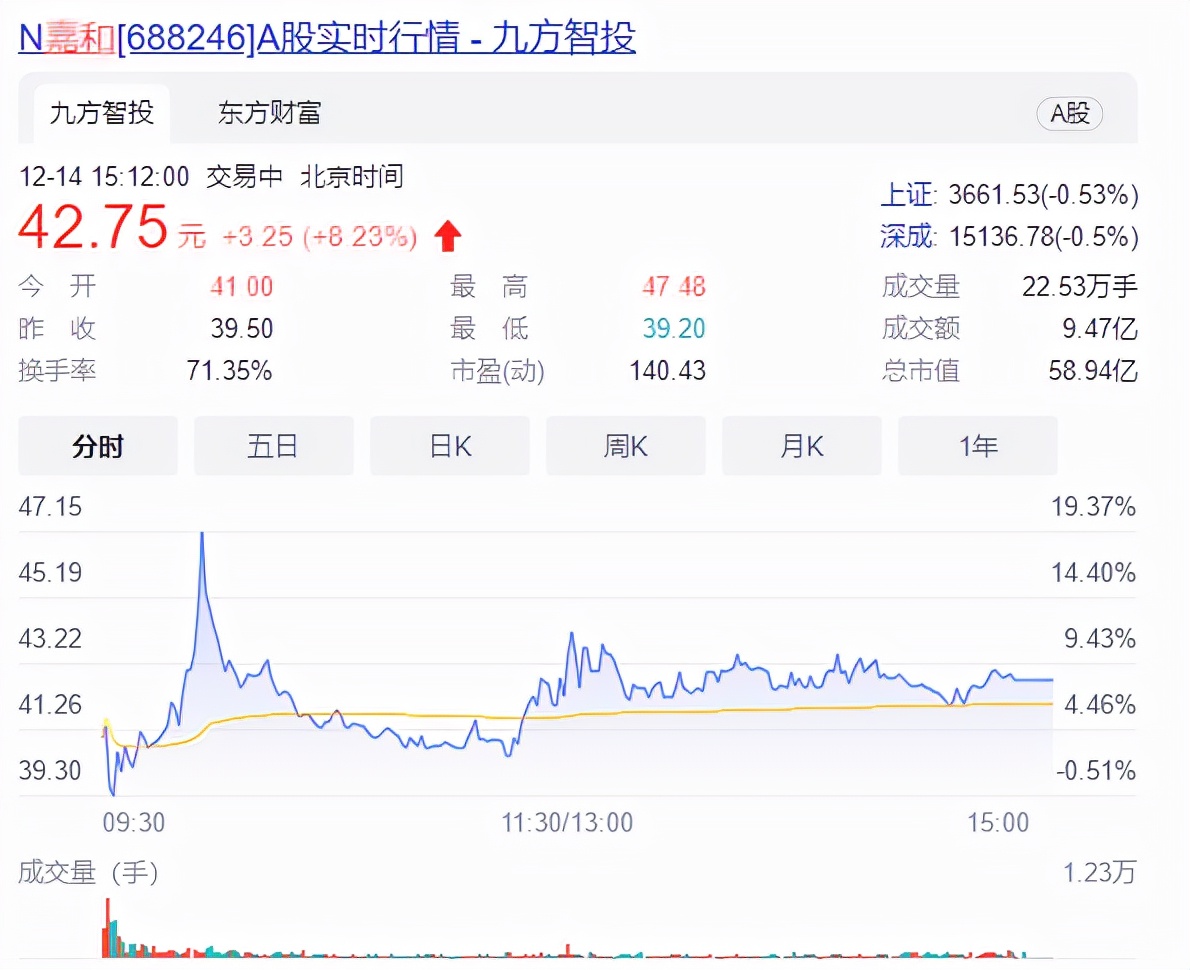The height and width of the screenshot is (970, 1190).
Task: Switch to the 东方财富 source tab
Action: (x=270, y=113)
